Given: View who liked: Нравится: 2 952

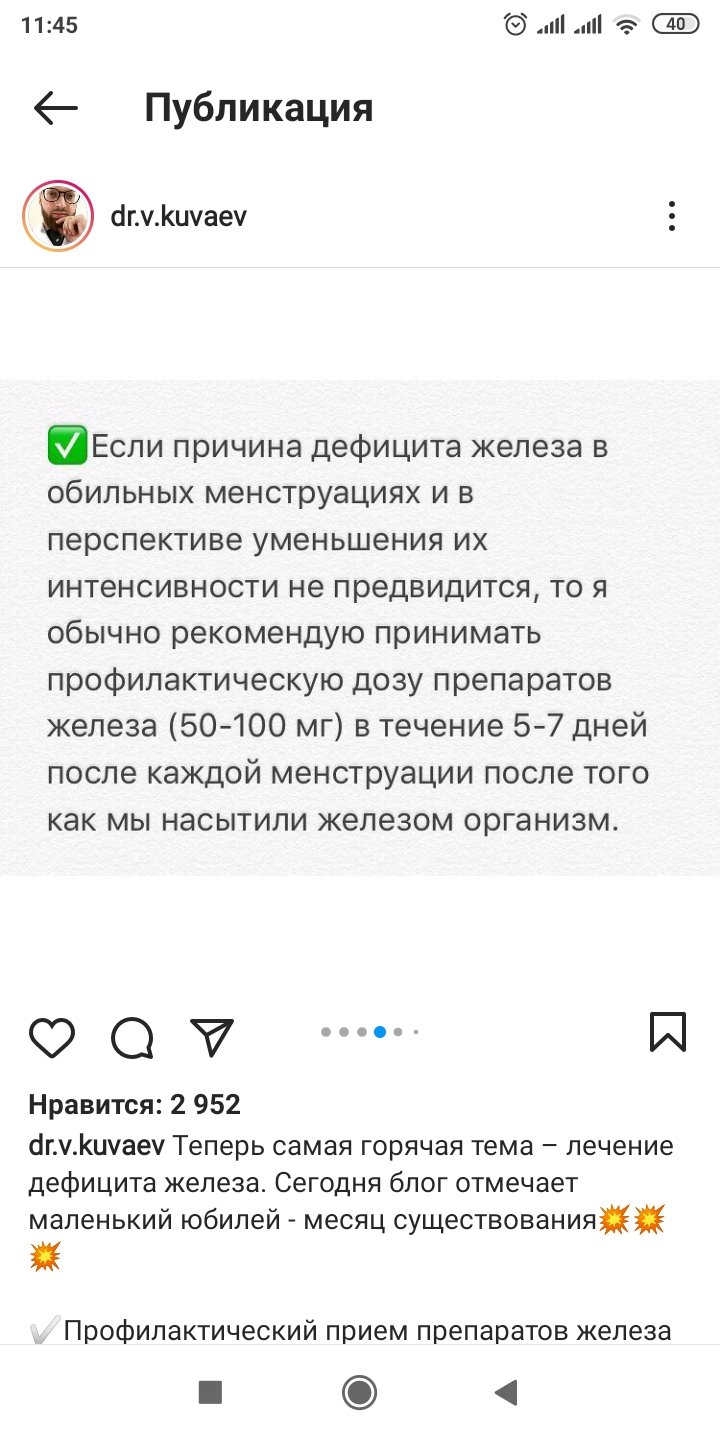Looking at the screenshot, I should point(135,1104).
